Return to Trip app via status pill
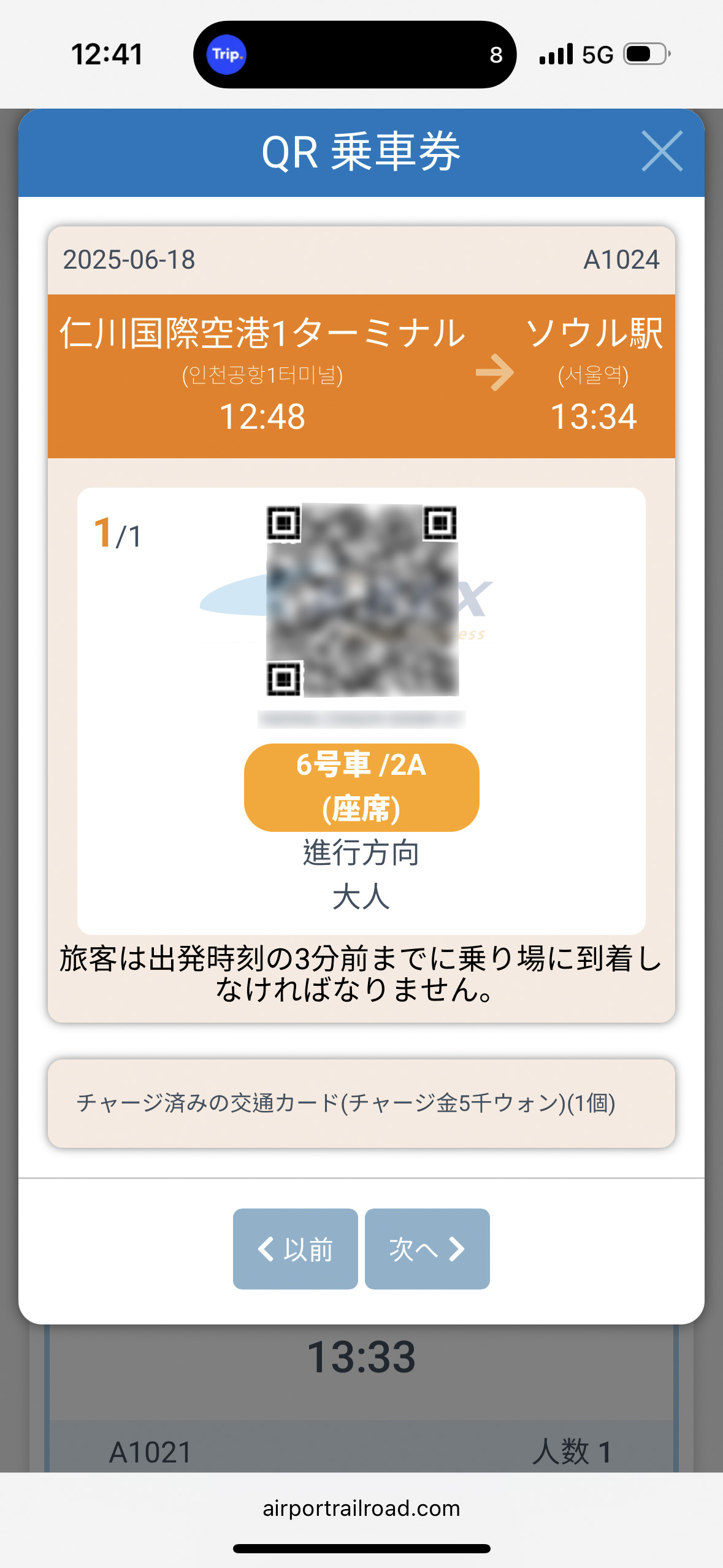723x1568 pixels. 226,55
